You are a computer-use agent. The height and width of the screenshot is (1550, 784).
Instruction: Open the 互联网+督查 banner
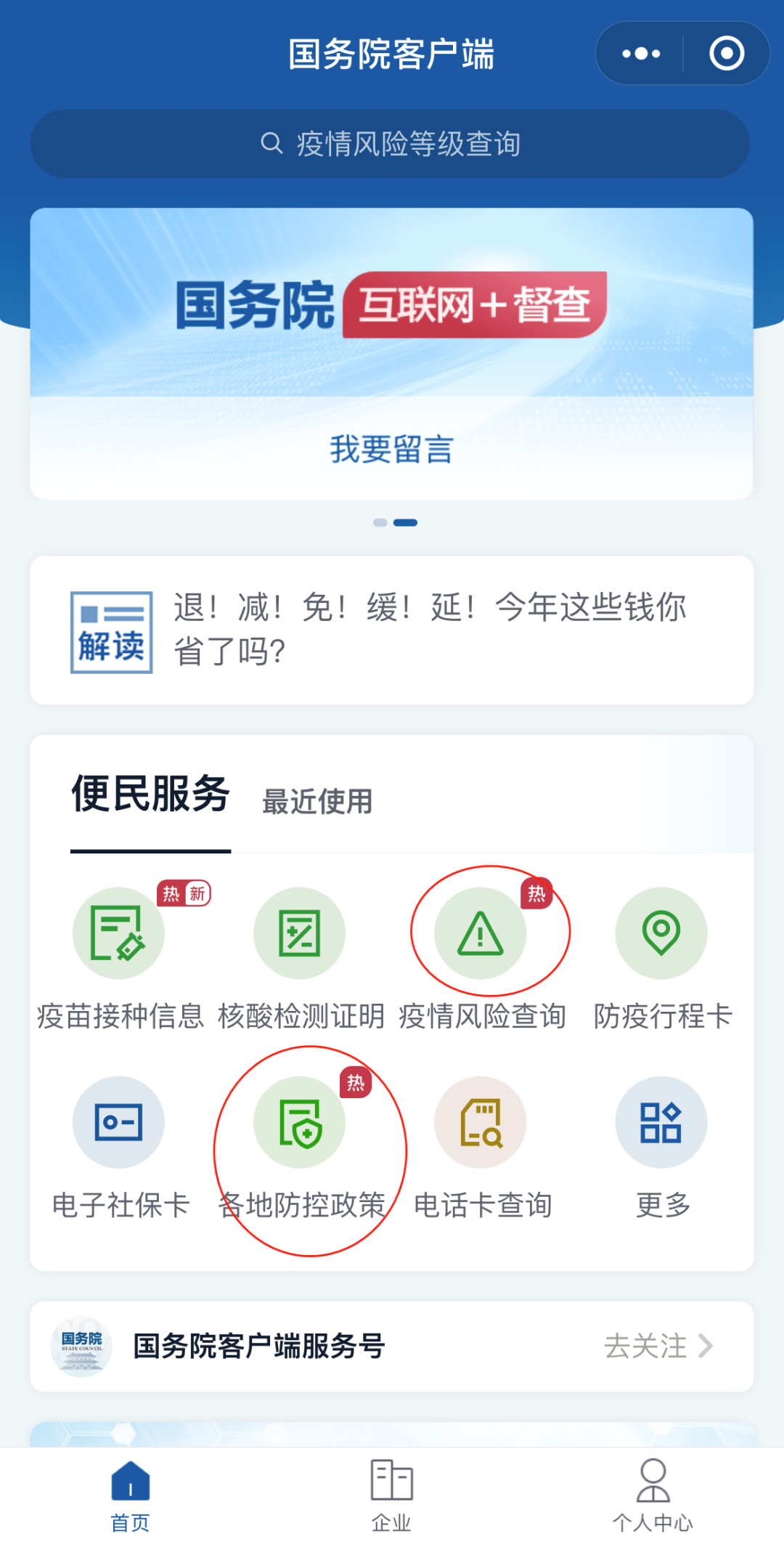tap(391, 304)
